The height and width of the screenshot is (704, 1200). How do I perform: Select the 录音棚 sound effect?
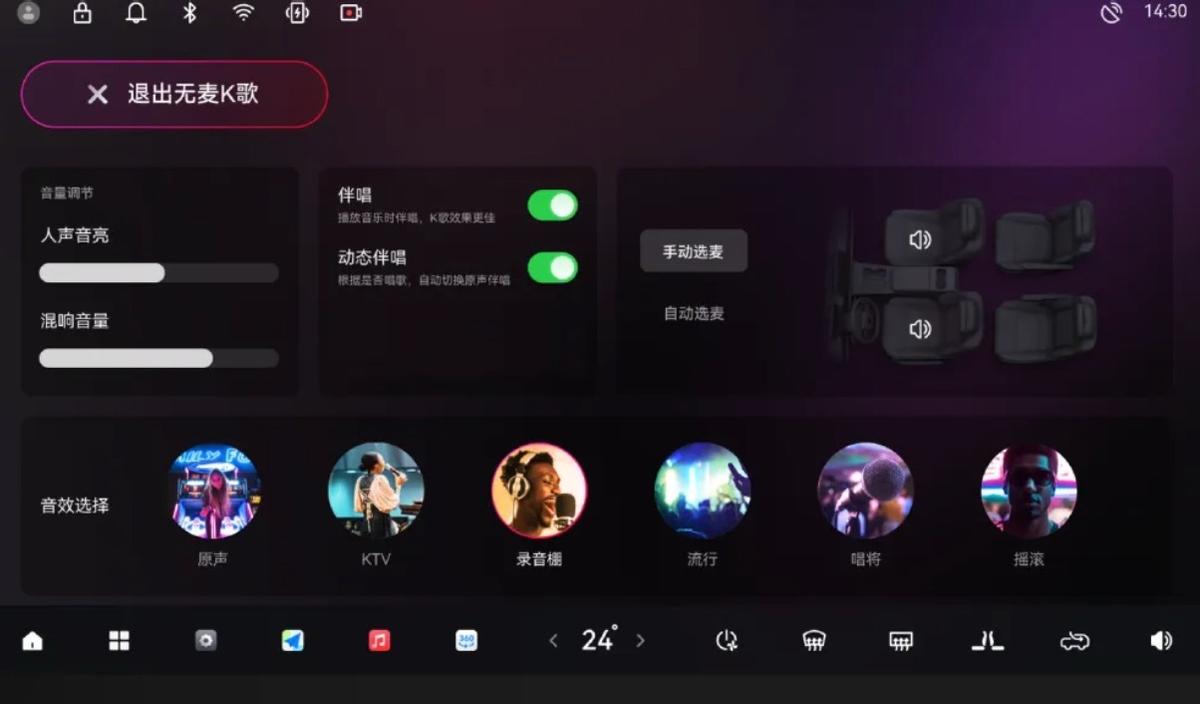tap(539, 492)
